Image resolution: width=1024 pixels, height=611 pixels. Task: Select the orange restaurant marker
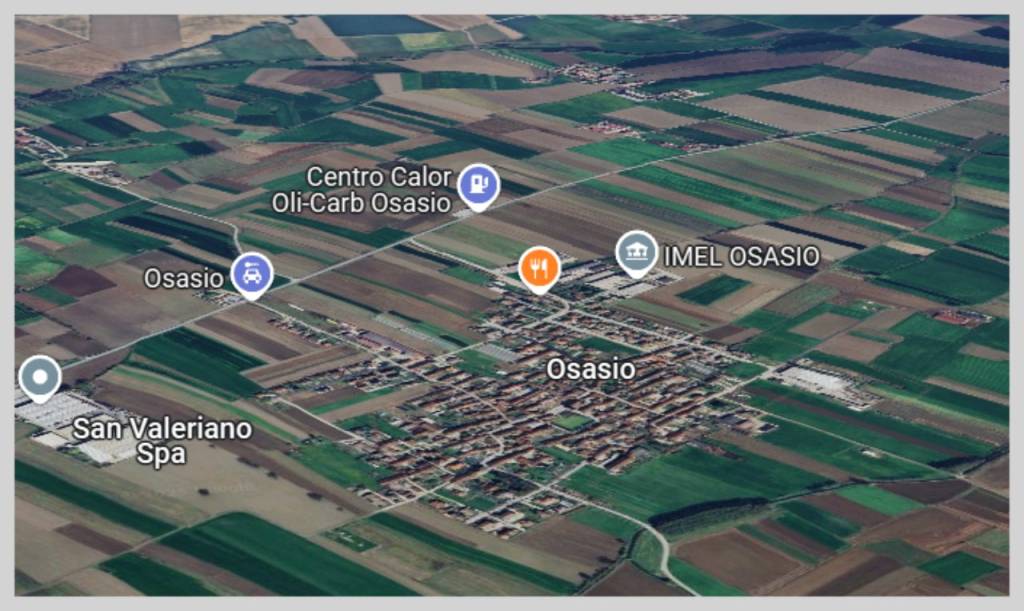coord(539,267)
